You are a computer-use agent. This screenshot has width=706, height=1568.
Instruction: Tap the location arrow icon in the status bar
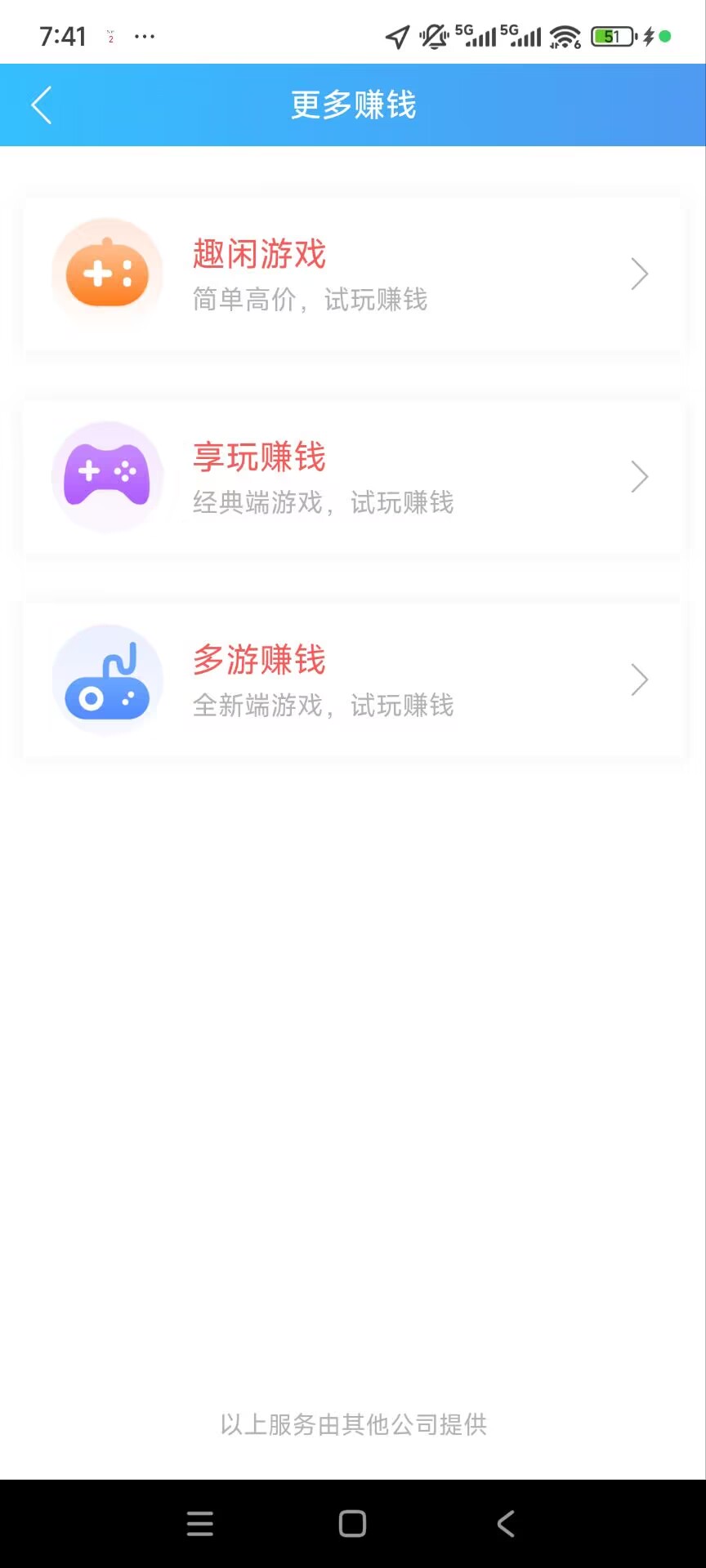(x=395, y=34)
